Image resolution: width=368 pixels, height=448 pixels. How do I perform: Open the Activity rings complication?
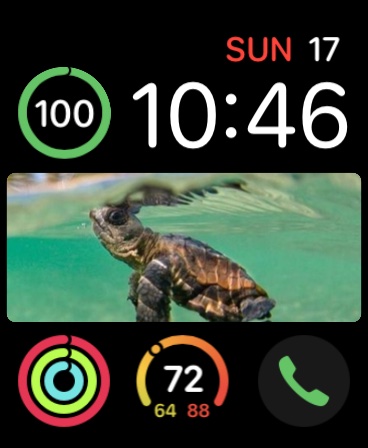coord(64,381)
